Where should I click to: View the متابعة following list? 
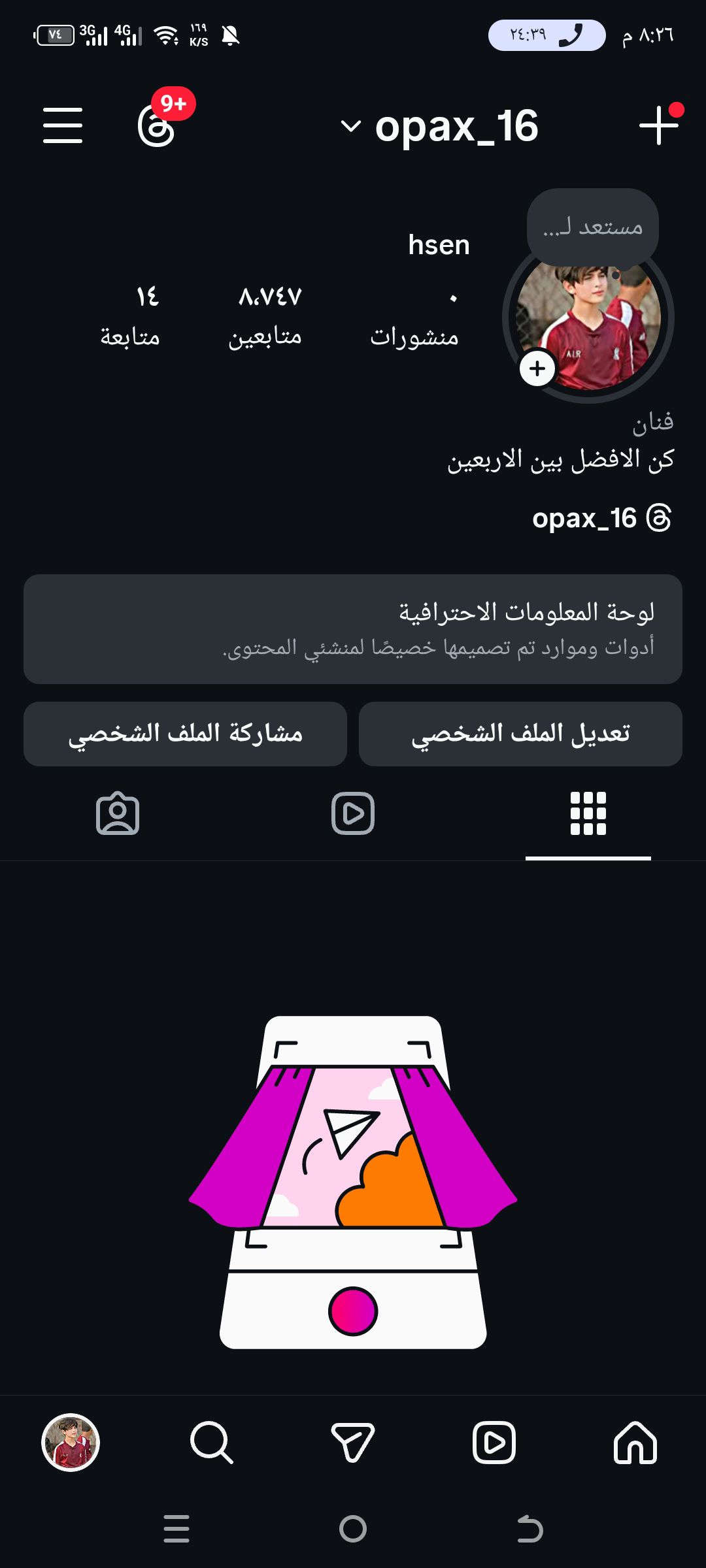pyautogui.click(x=131, y=316)
